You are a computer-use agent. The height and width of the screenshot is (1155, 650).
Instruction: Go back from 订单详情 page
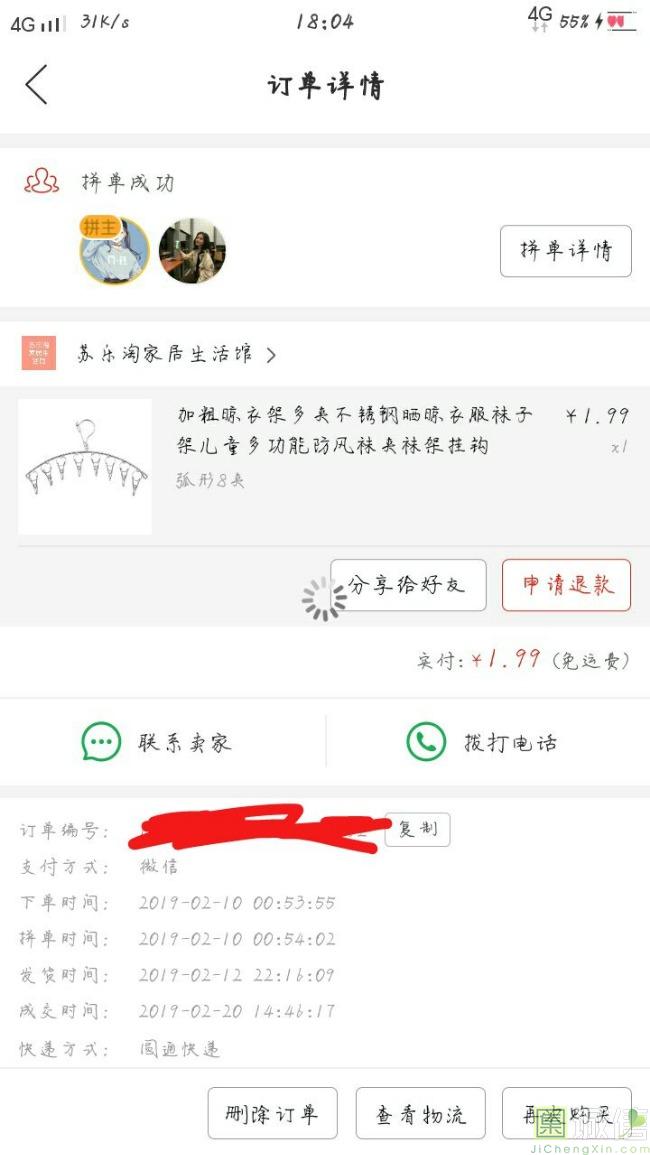[x=37, y=85]
